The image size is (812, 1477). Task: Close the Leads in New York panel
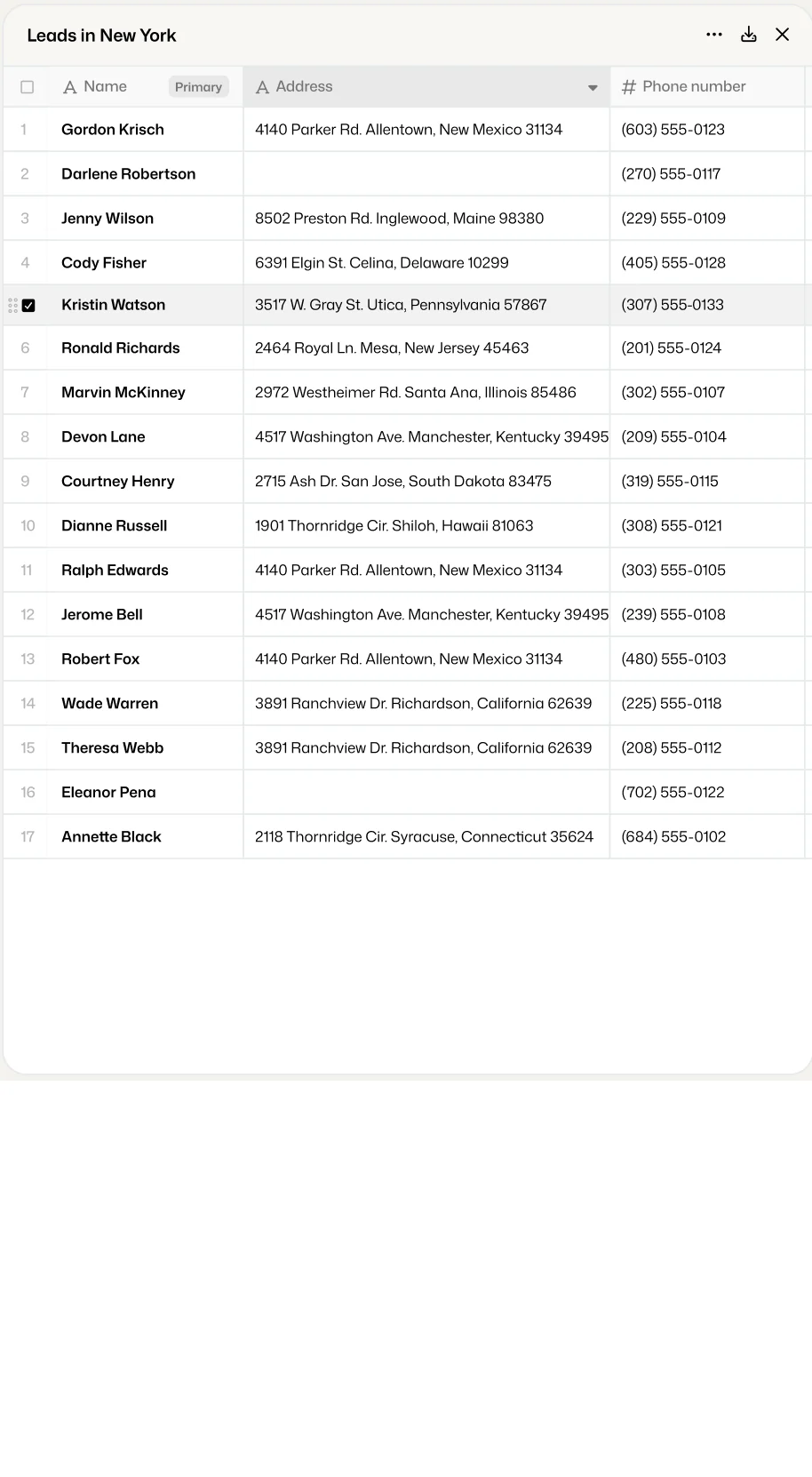782,35
